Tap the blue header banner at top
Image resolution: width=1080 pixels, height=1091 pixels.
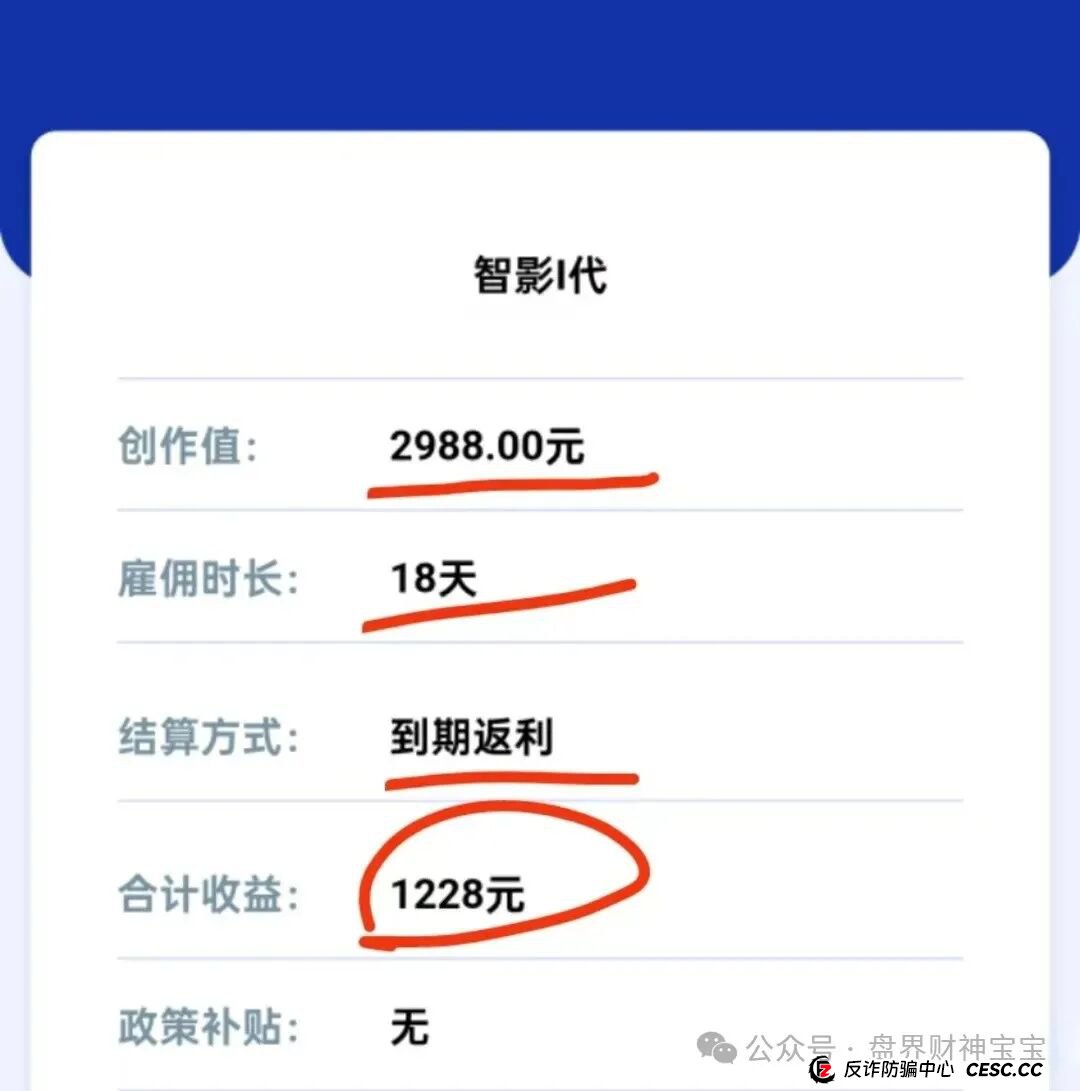(540, 60)
